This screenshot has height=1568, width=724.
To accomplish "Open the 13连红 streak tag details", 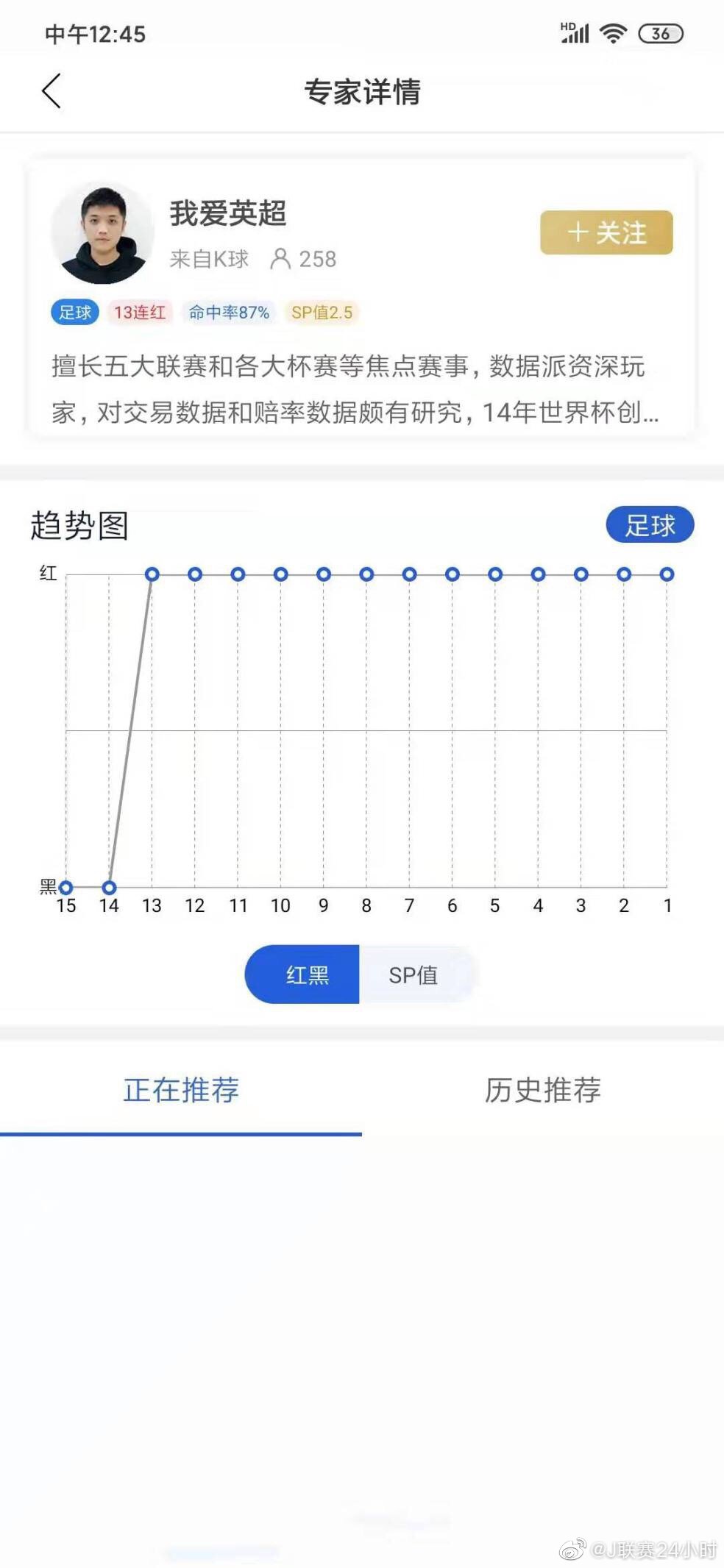I will [138, 312].
